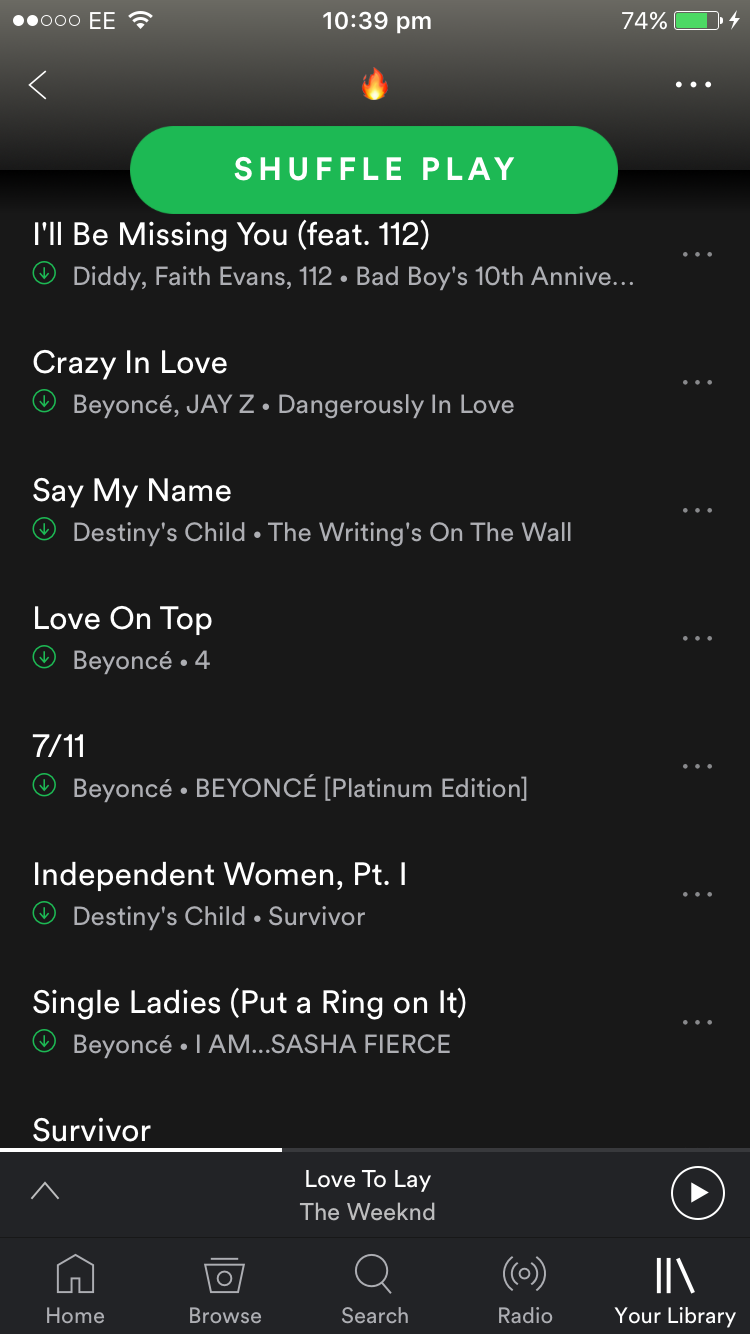Viewport: 750px width, 1334px height.
Task: Resume playback of Love To Lay
Action: (697, 1193)
